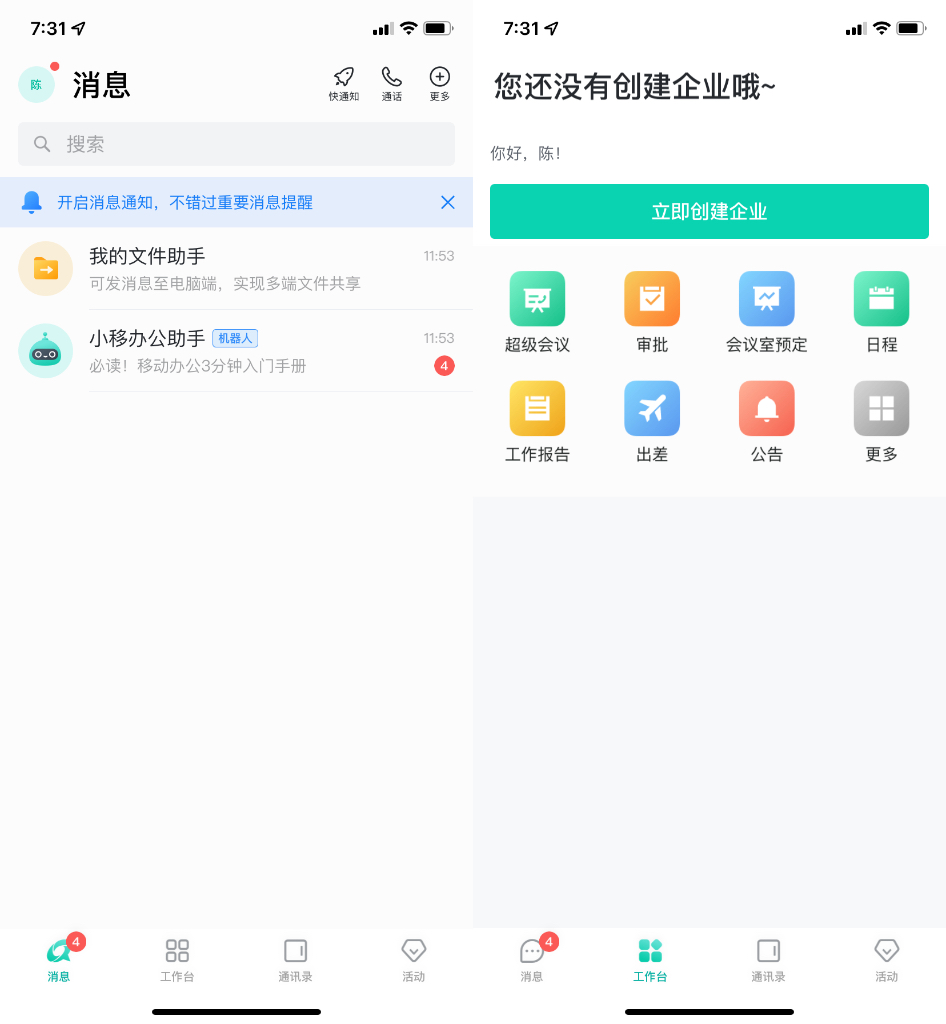
Task: Open 通话 phone icon
Action: pyautogui.click(x=392, y=83)
